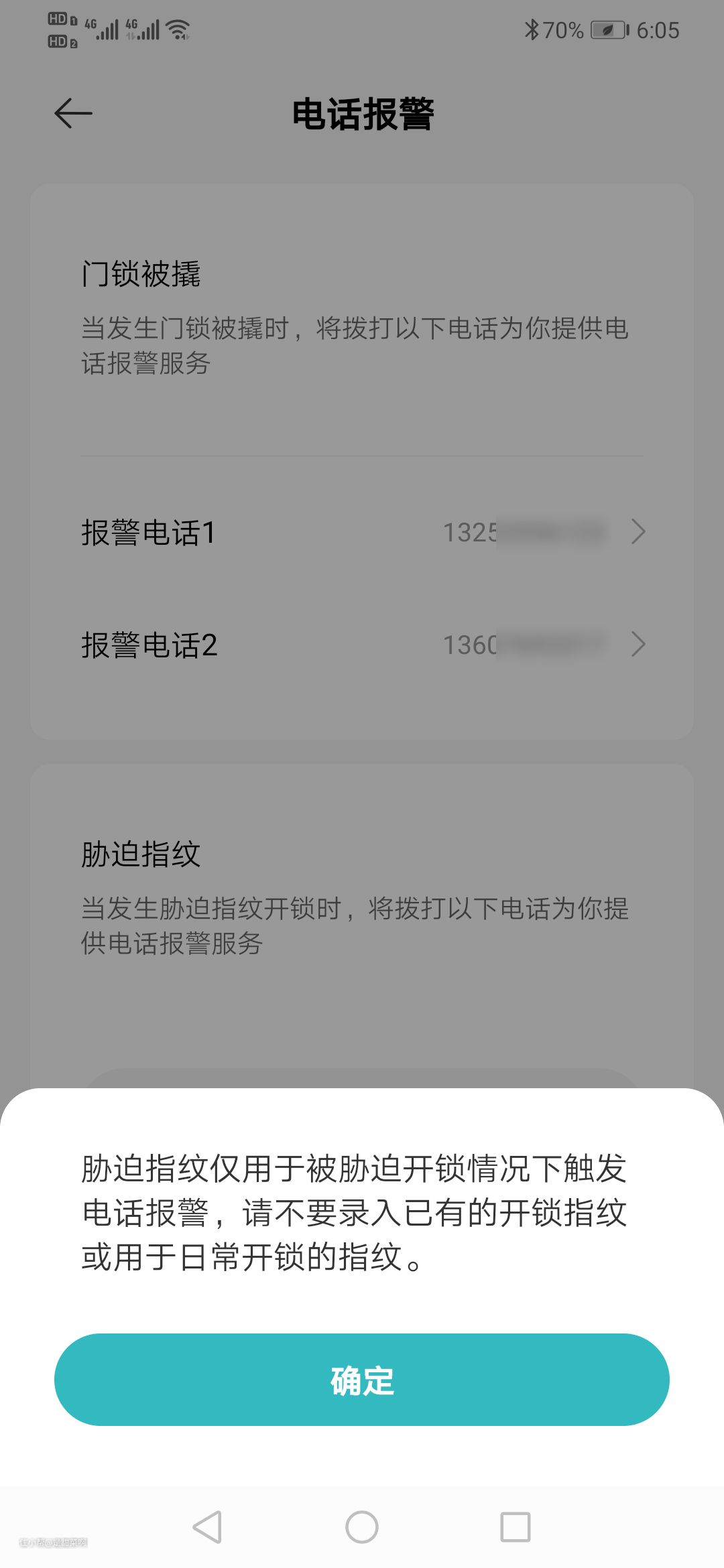This screenshot has height=1568, width=724.
Task: Tap the system home navigation button
Action: (x=362, y=1527)
